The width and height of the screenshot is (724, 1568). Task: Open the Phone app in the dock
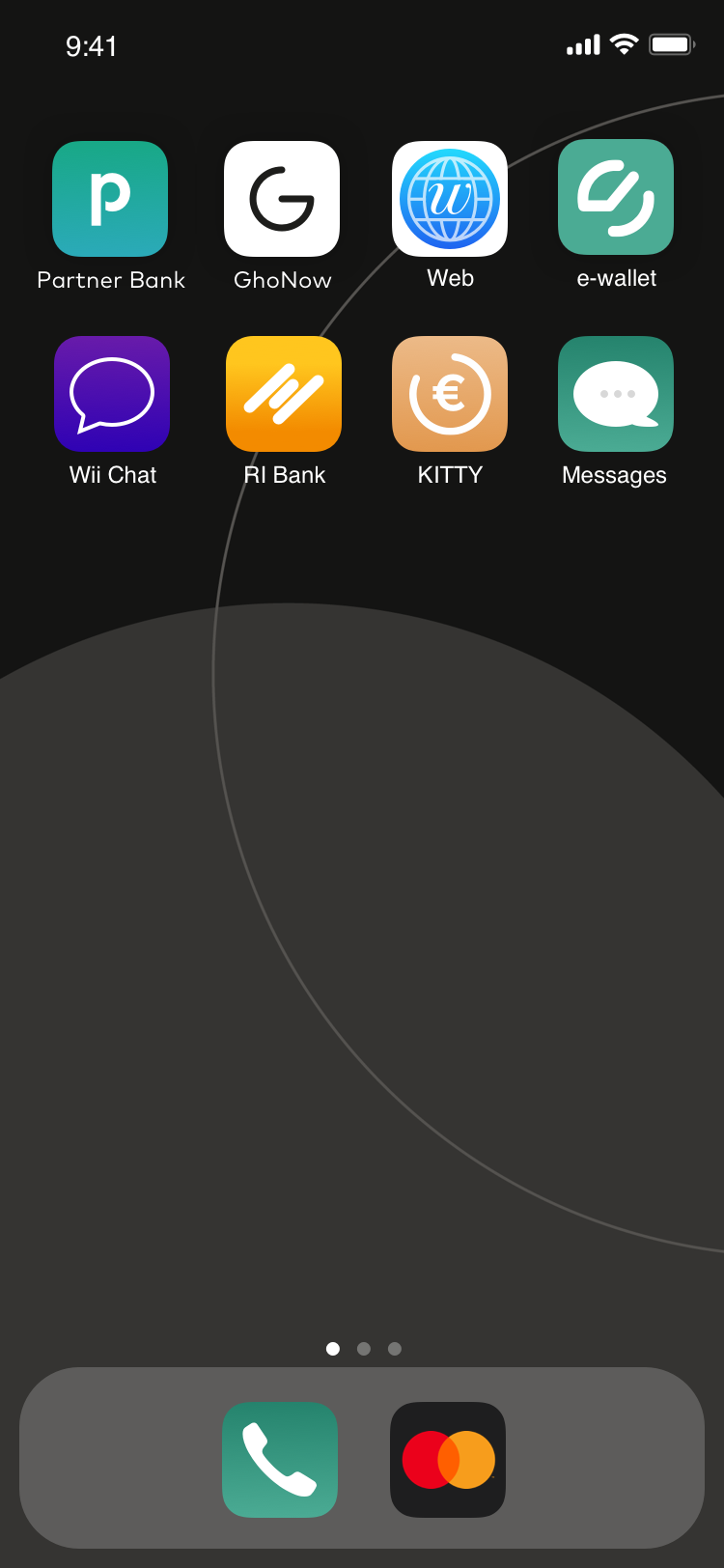(x=280, y=1460)
